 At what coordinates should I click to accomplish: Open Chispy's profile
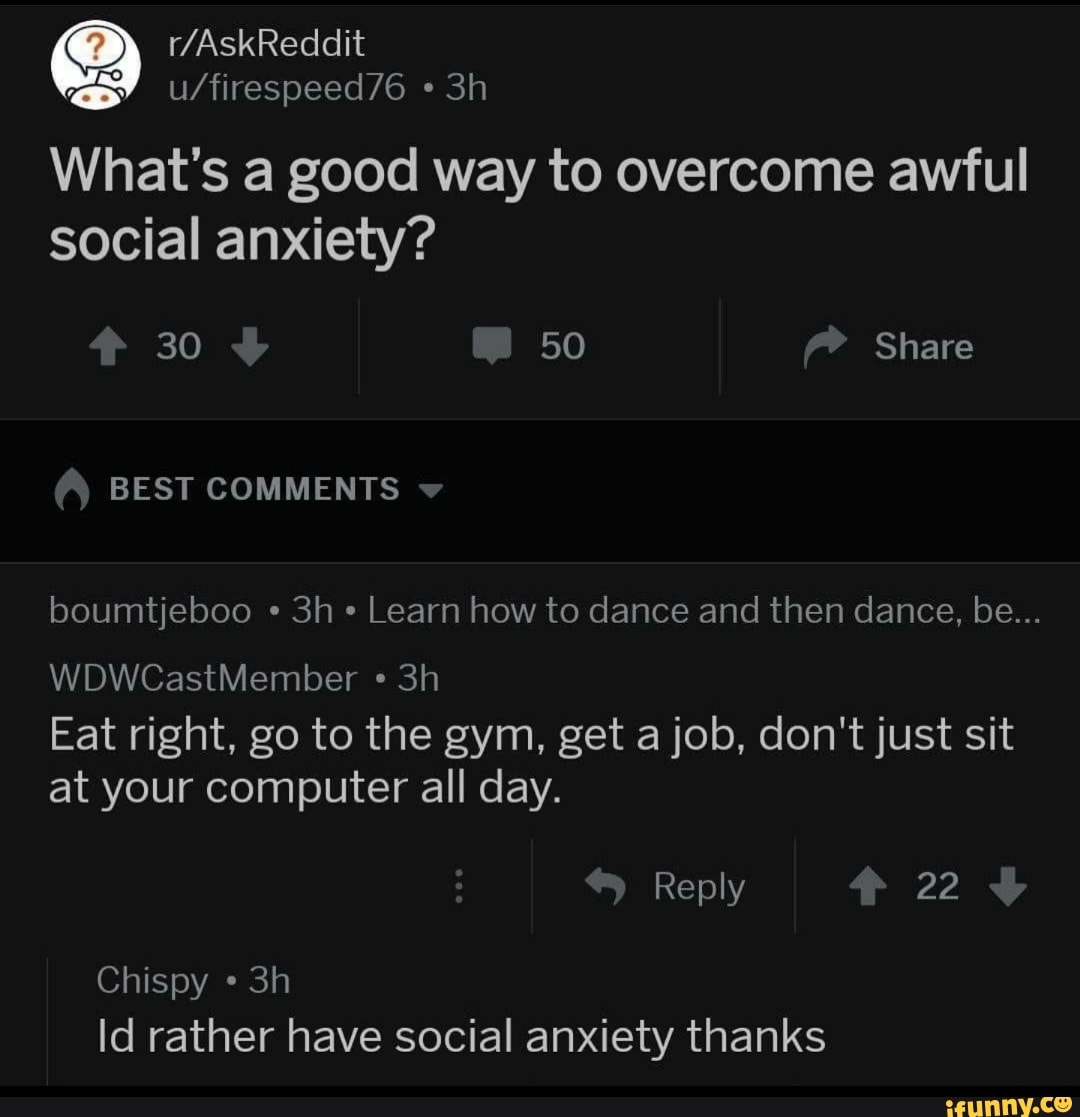[152, 981]
